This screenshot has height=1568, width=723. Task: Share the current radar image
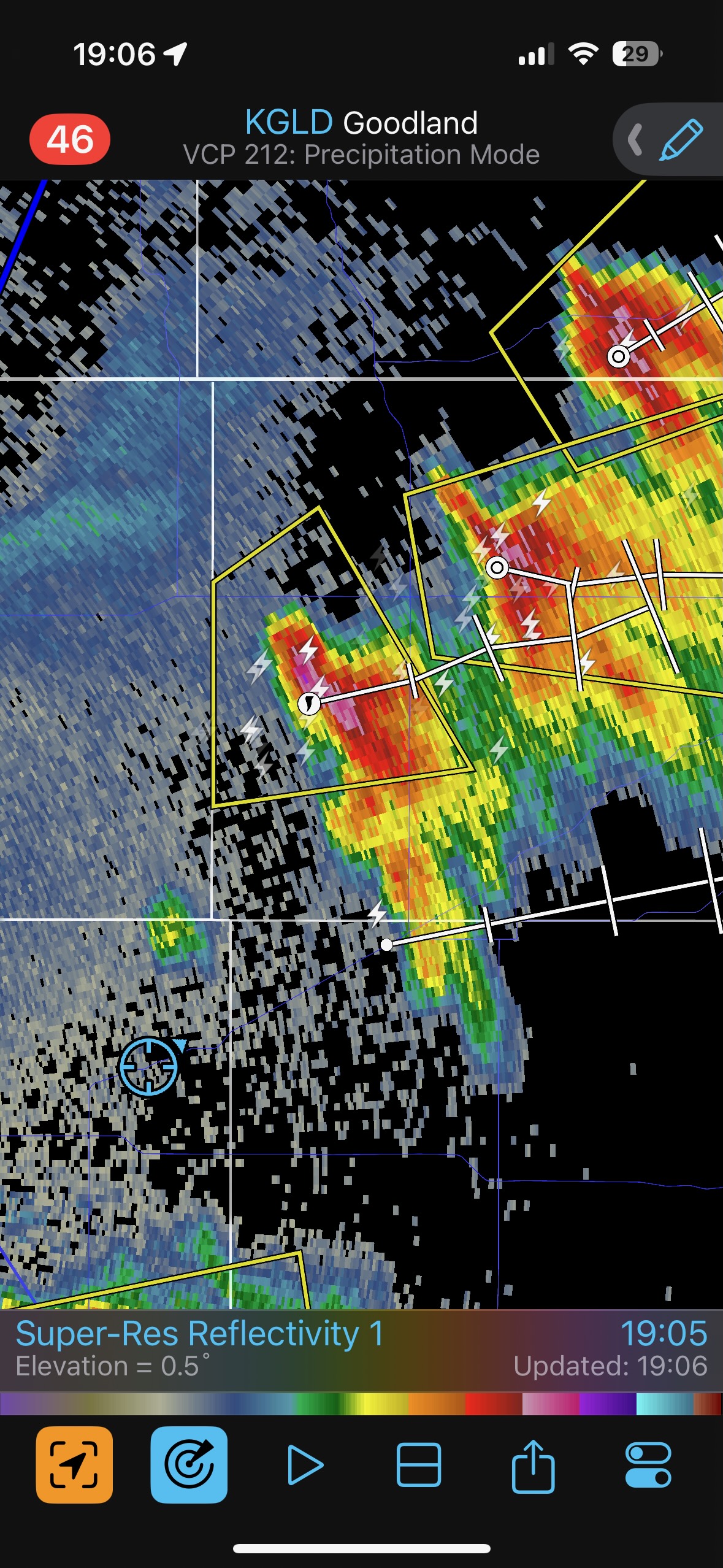[x=533, y=1465]
